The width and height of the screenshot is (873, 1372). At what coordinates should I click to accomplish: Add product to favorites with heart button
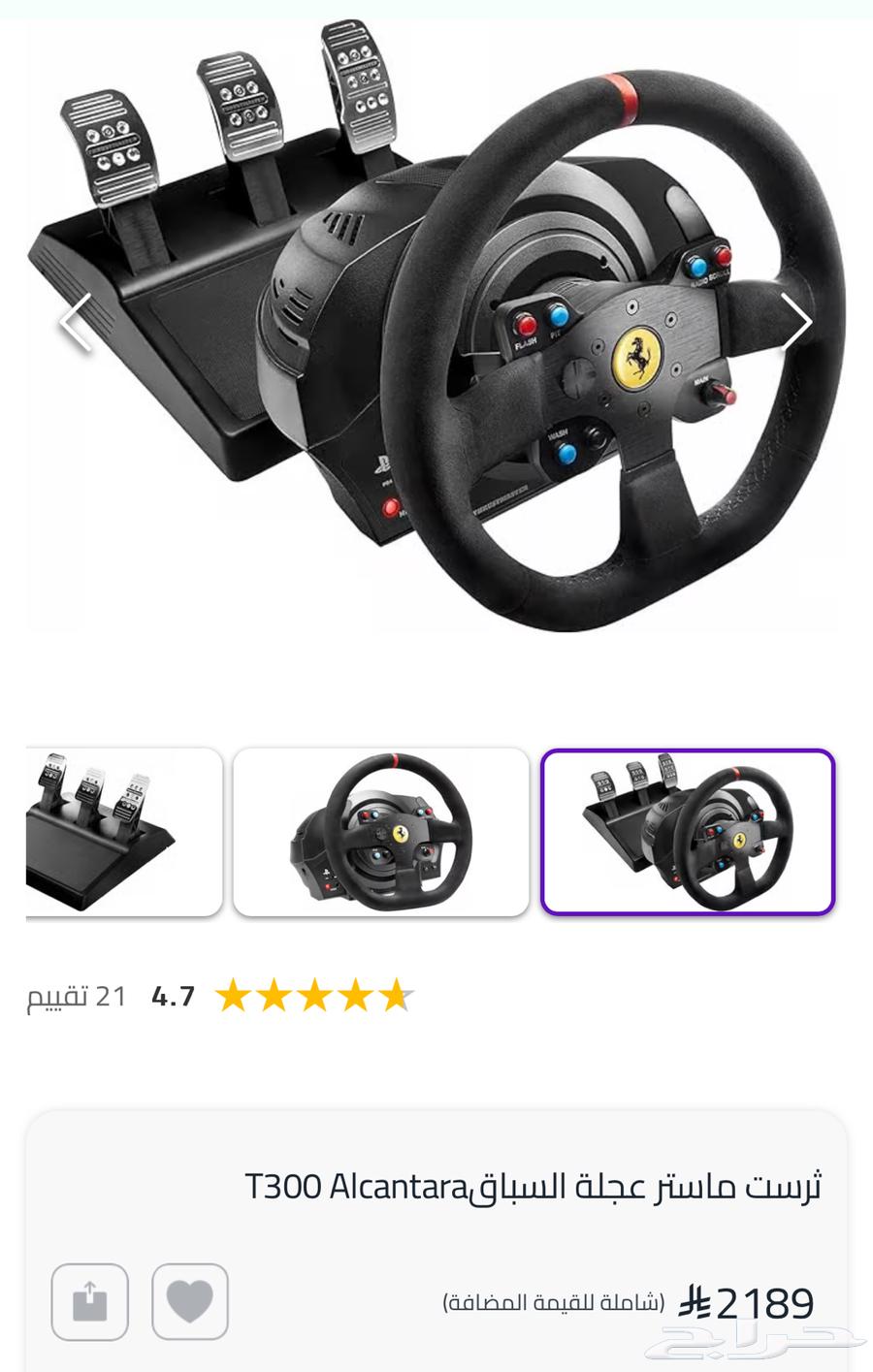pos(189,1301)
